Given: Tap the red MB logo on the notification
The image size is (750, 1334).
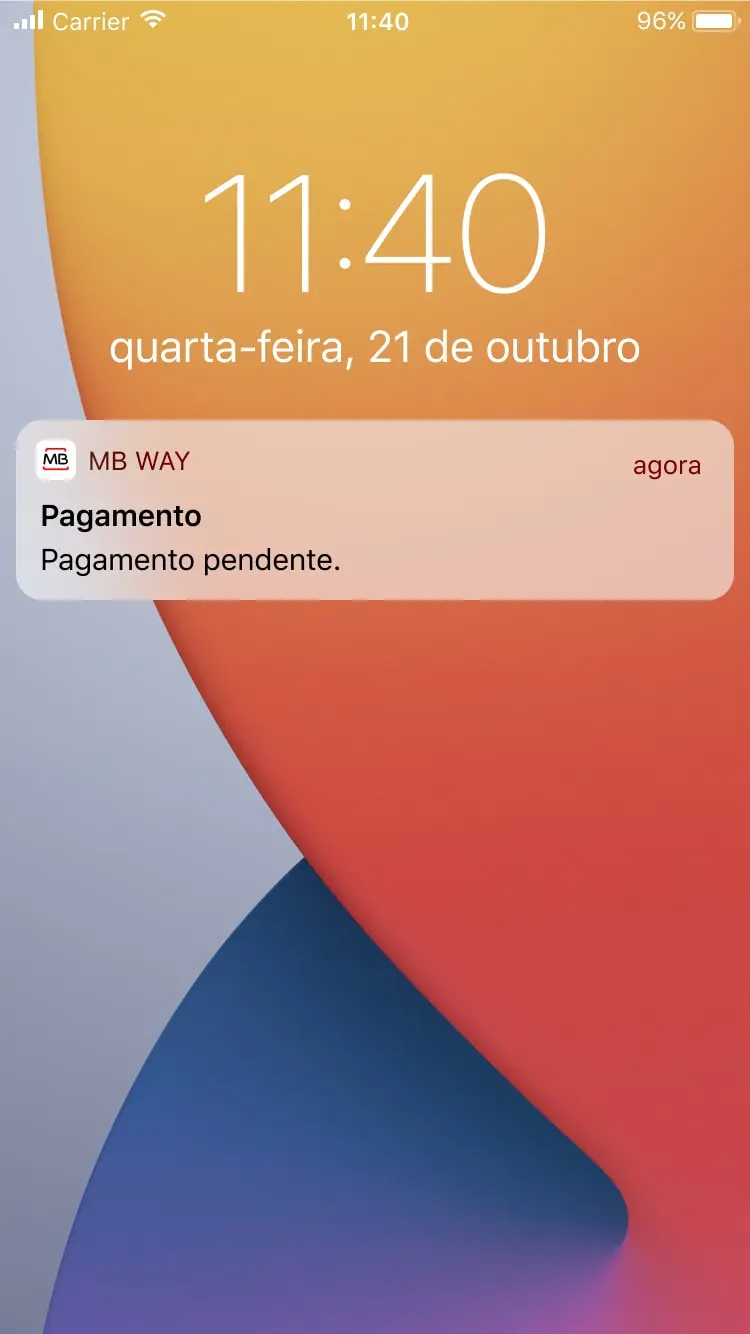Looking at the screenshot, I should (x=57, y=461).
